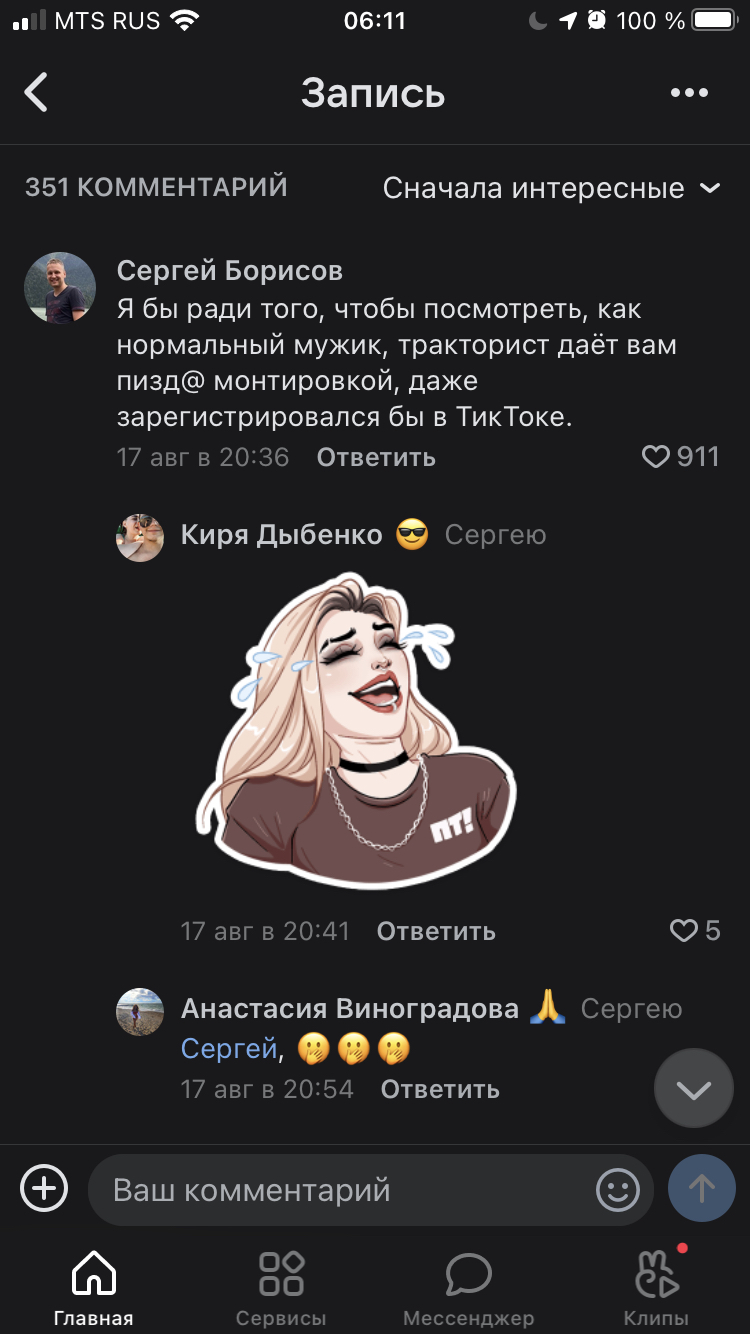Open Анастасия Виноградова's profile name
This screenshot has width=750, height=1334.
[x=349, y=1009]
